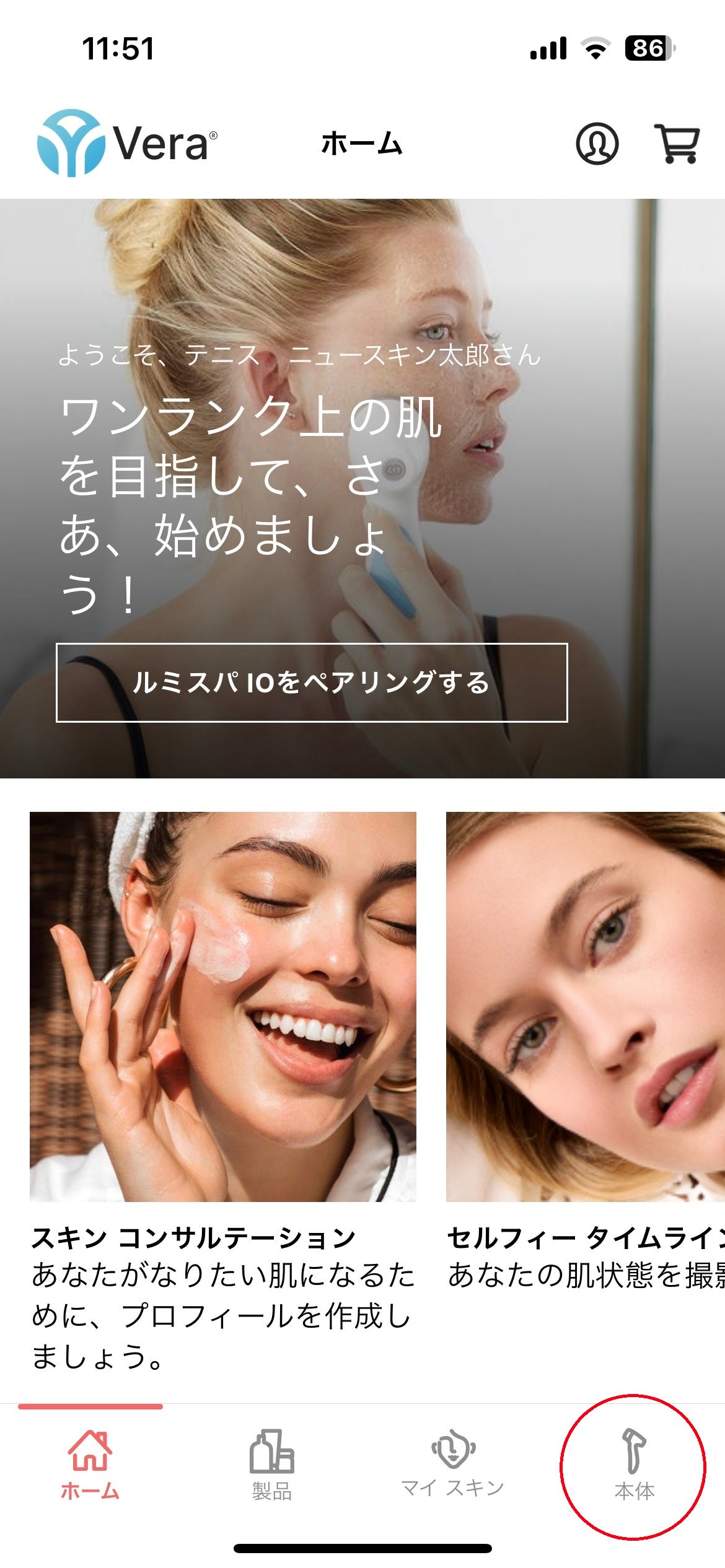Select the 本体 tab

tap(633, 1466)
